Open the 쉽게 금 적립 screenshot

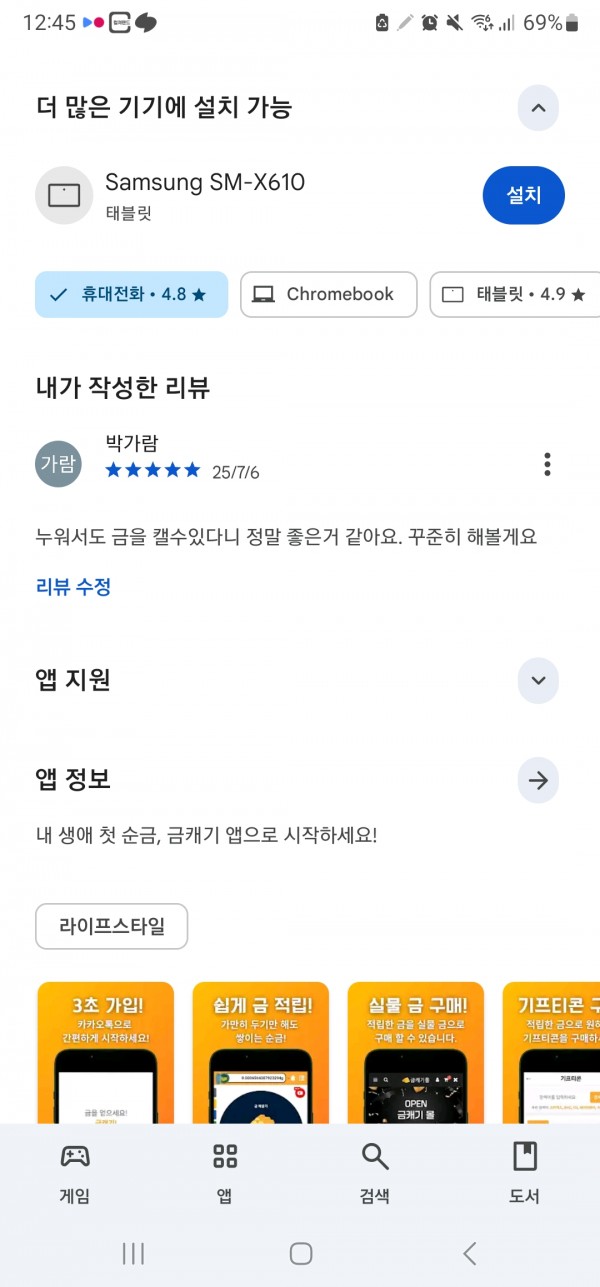click(x=260, y=1052)
